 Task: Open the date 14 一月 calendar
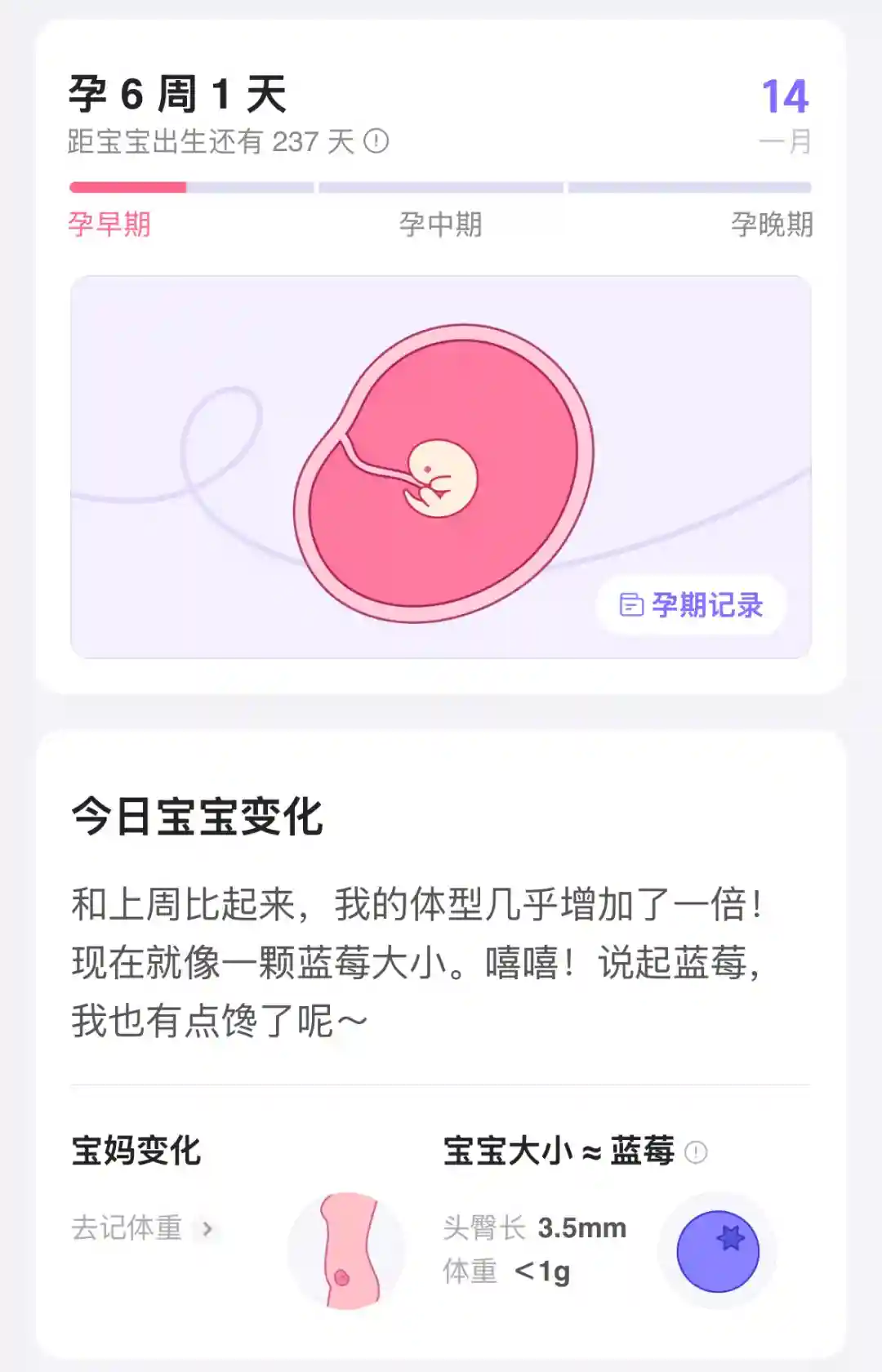pyautogui.click(x=784, y=116)
